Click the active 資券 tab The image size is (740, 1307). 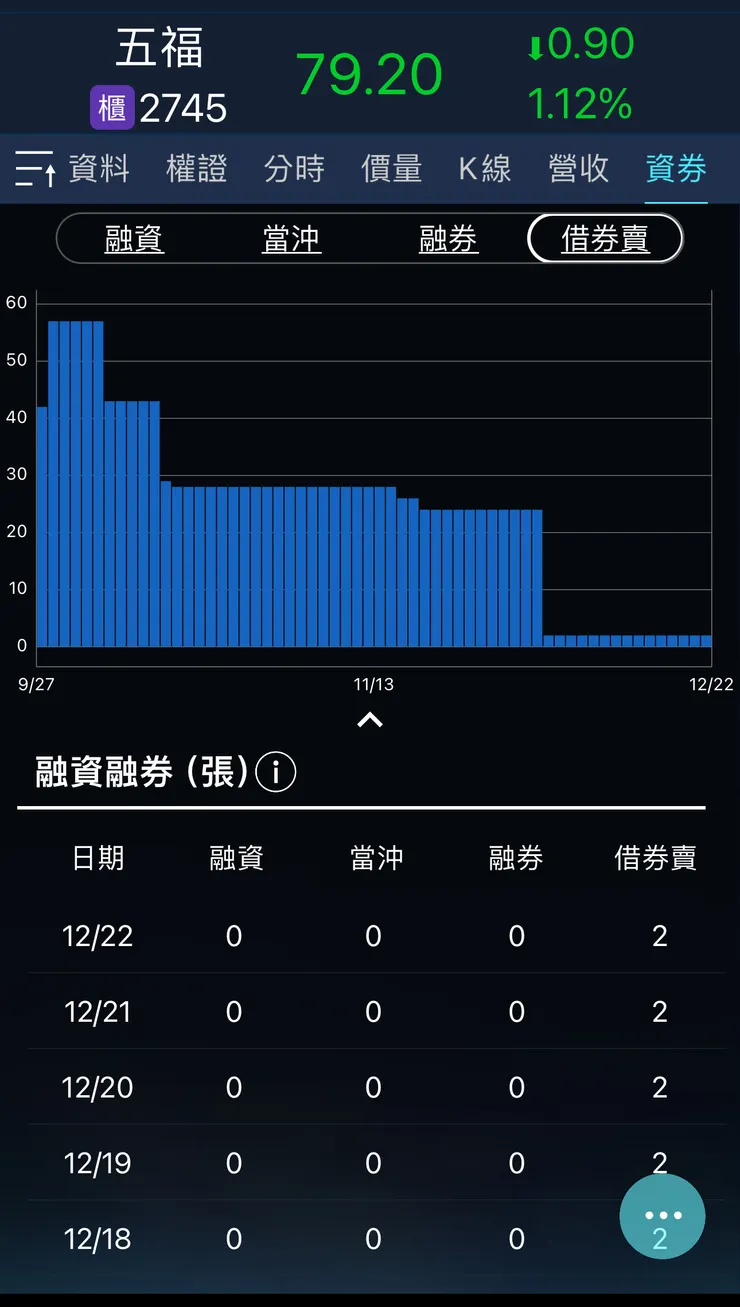tap(675, 169)
